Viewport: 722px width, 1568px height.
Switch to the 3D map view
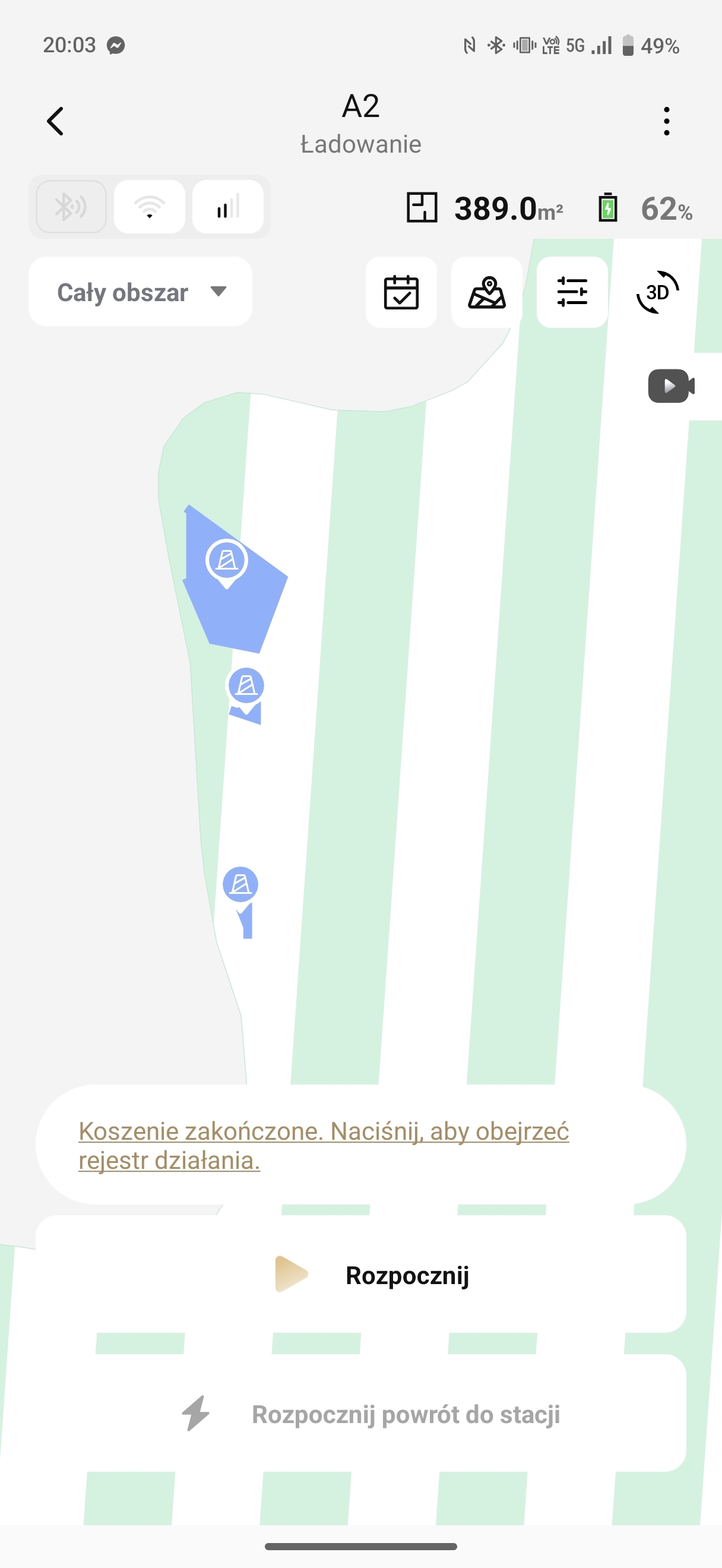pos(657,292)
